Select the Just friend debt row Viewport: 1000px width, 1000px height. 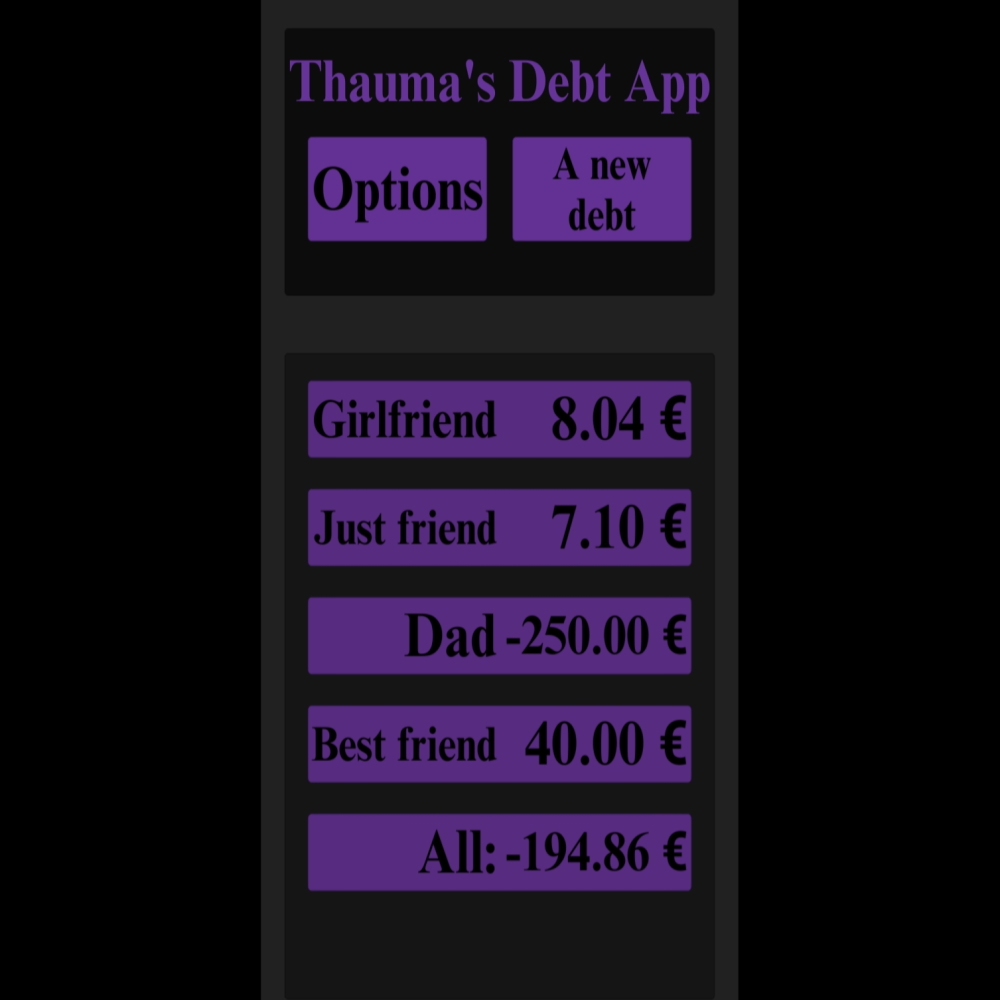[499, 527]
